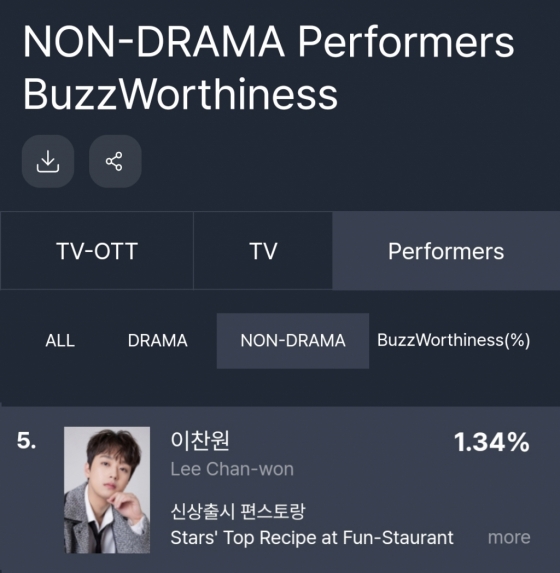This screenshot has width=560, height=573.
Task: Switch to the TV tab
Action: pyautogui.click(x=263, y=251)
